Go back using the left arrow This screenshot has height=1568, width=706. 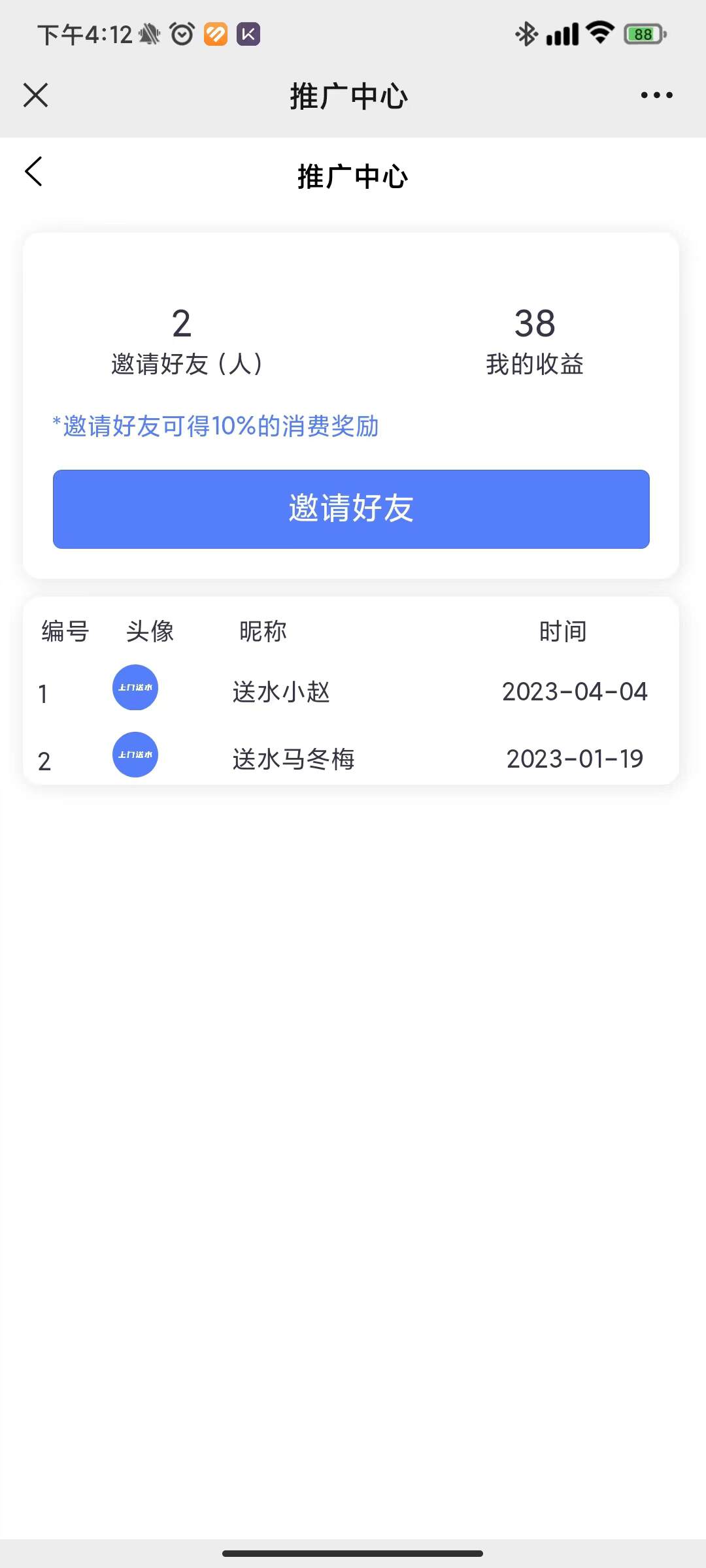pyautogui.click(x=34, y=172)
